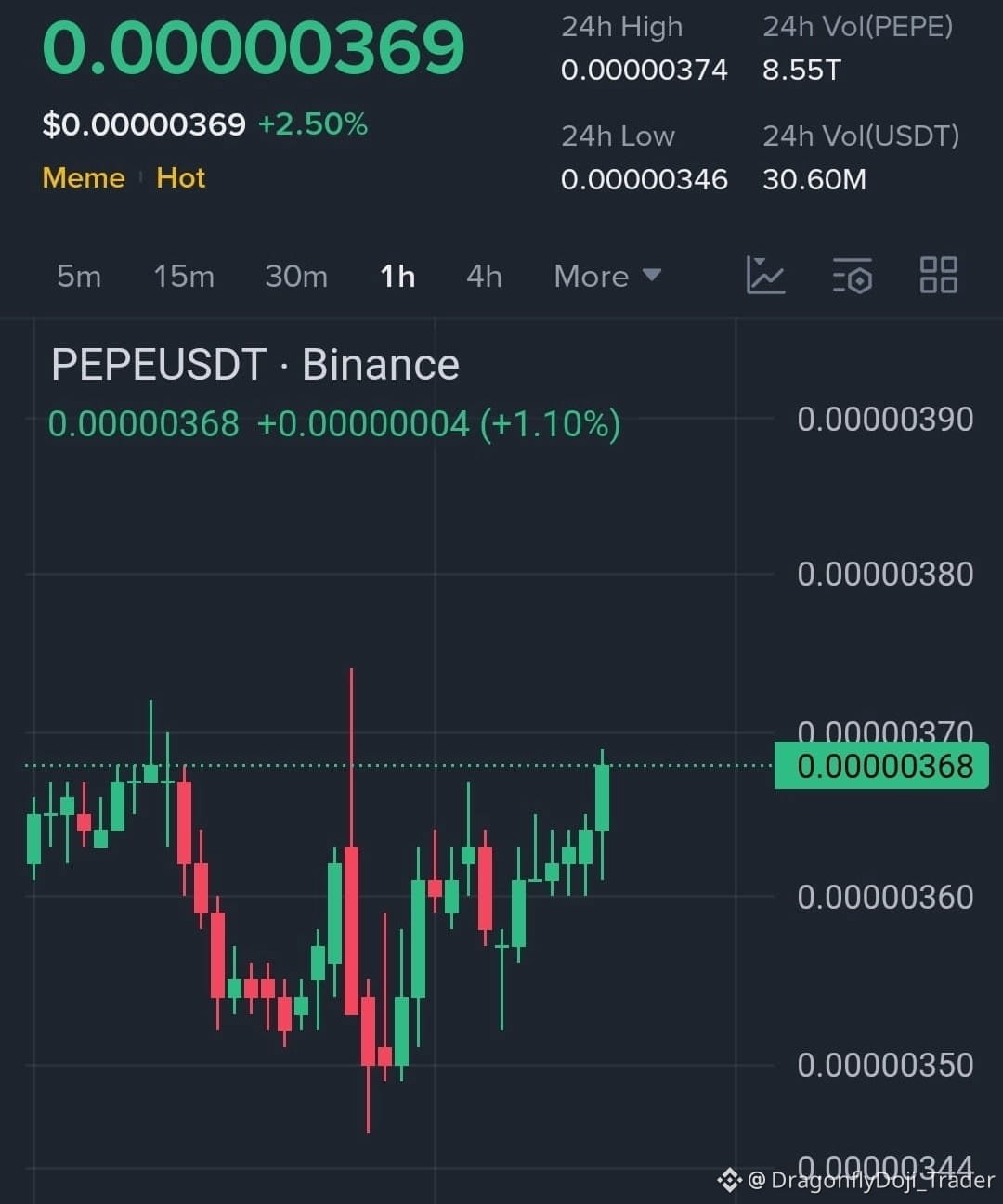Select the 15m timeframe
The image size is (1003, 1204).
click(x=184, y=277)
